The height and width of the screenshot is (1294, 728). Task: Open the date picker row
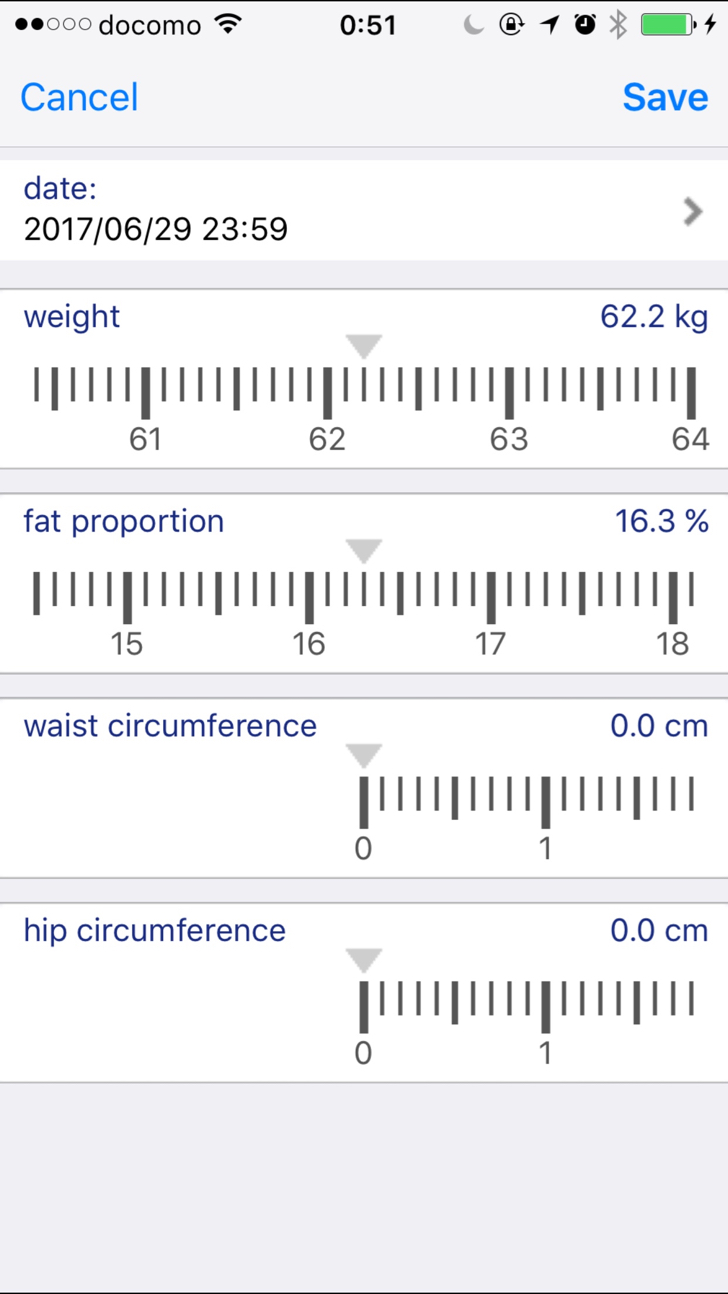click(364, 211)
